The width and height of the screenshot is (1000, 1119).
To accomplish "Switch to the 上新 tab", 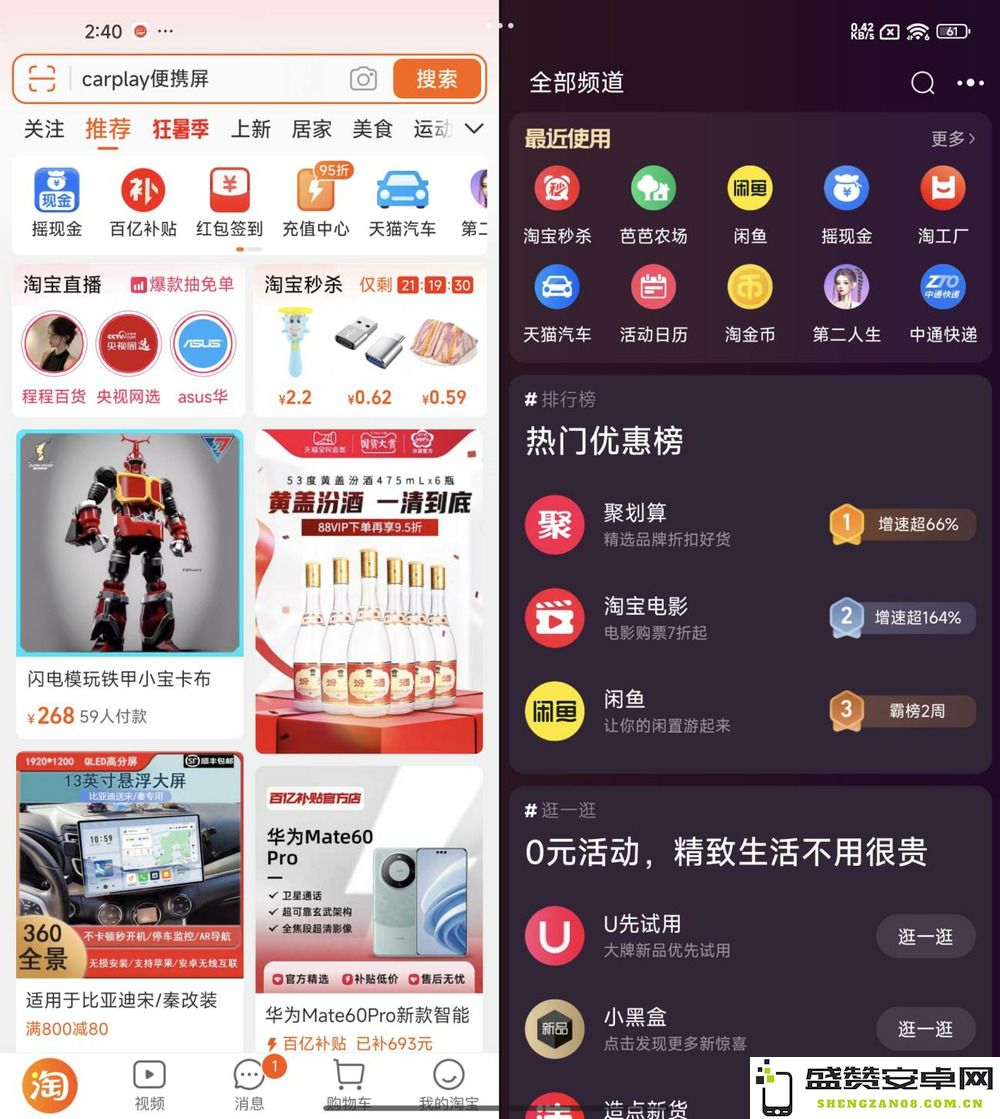I will (x=251, y=129).
